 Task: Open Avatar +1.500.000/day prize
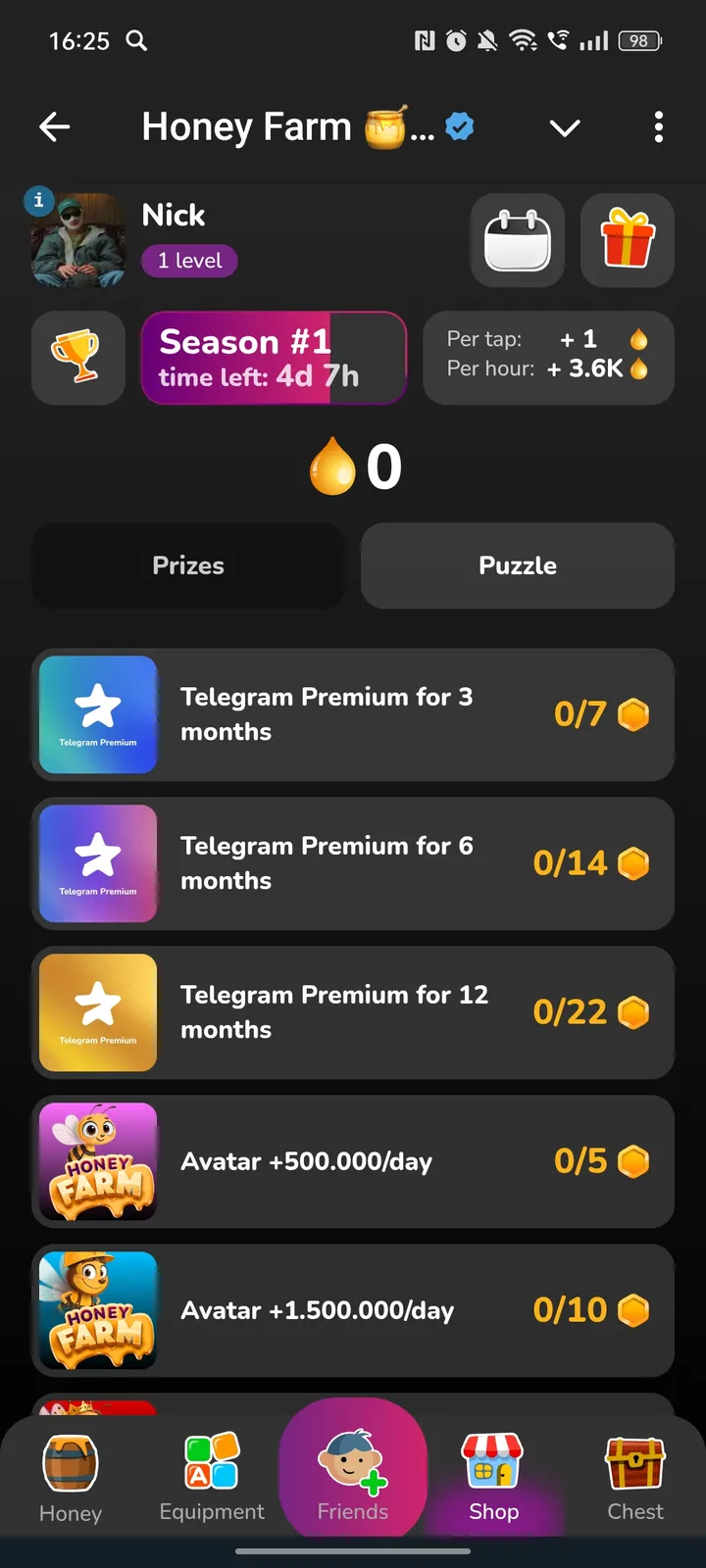(x=353, y=1310)
